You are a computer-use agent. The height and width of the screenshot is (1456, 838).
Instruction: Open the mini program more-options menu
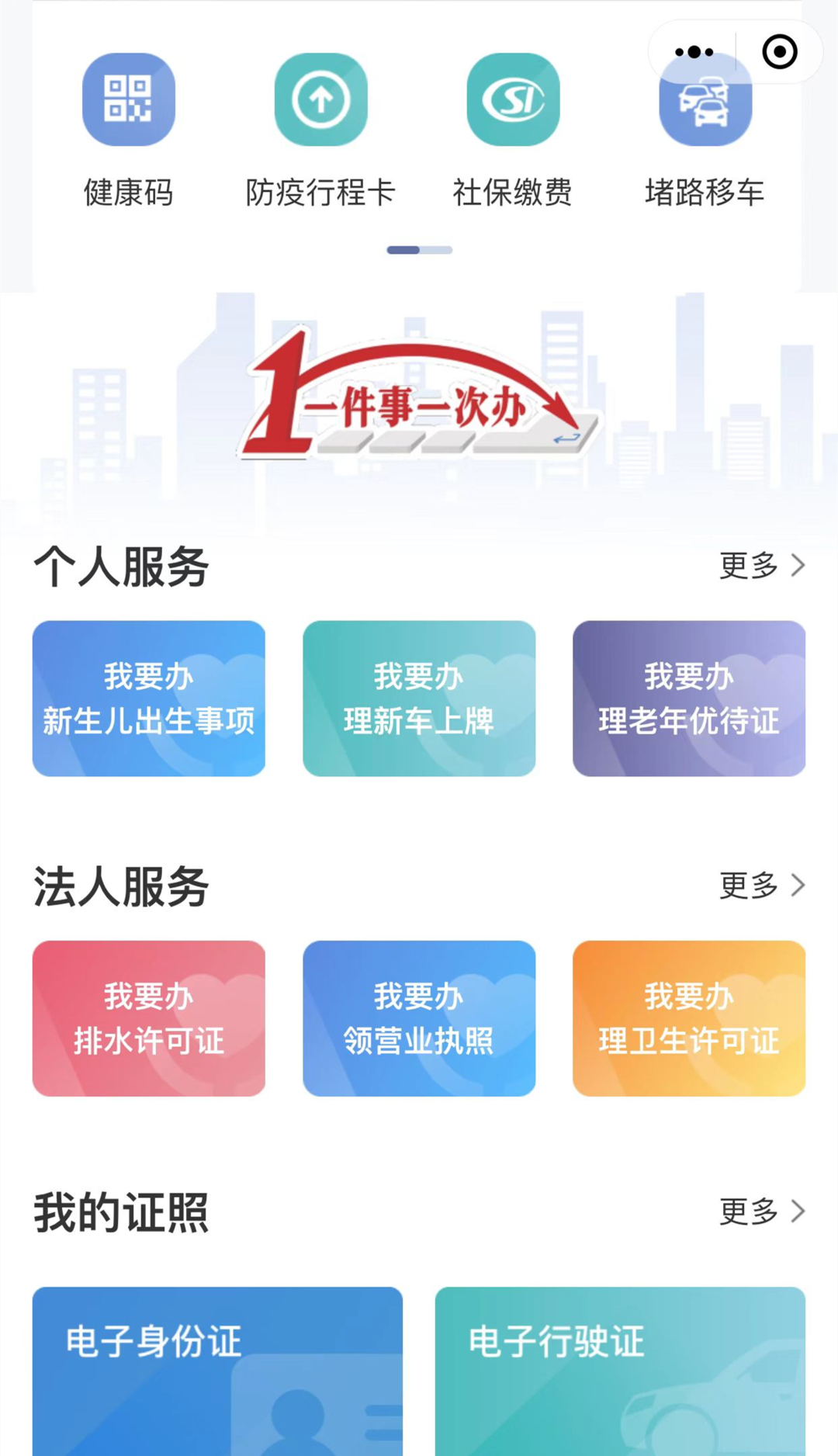click(x=694, y=52)
